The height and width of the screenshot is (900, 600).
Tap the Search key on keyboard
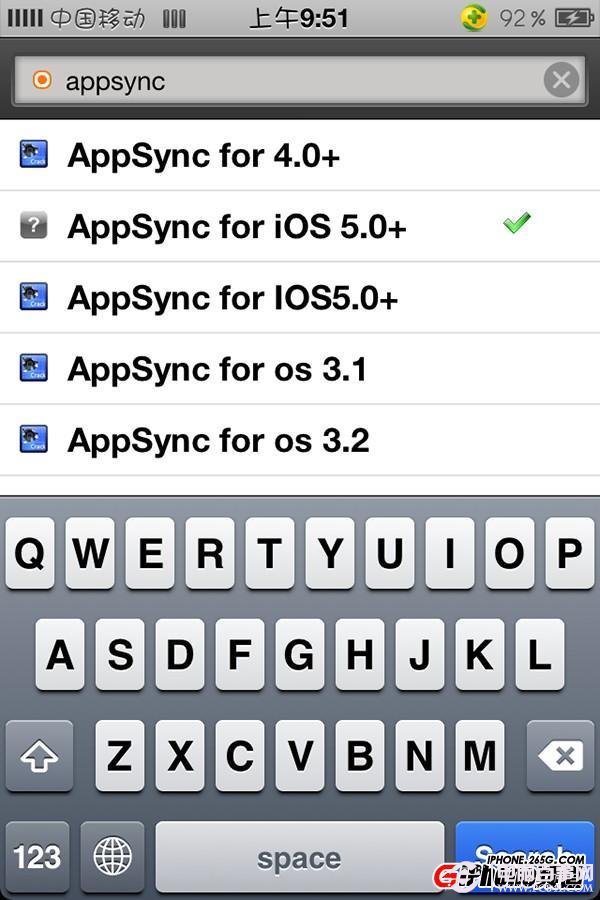(527, 856)
